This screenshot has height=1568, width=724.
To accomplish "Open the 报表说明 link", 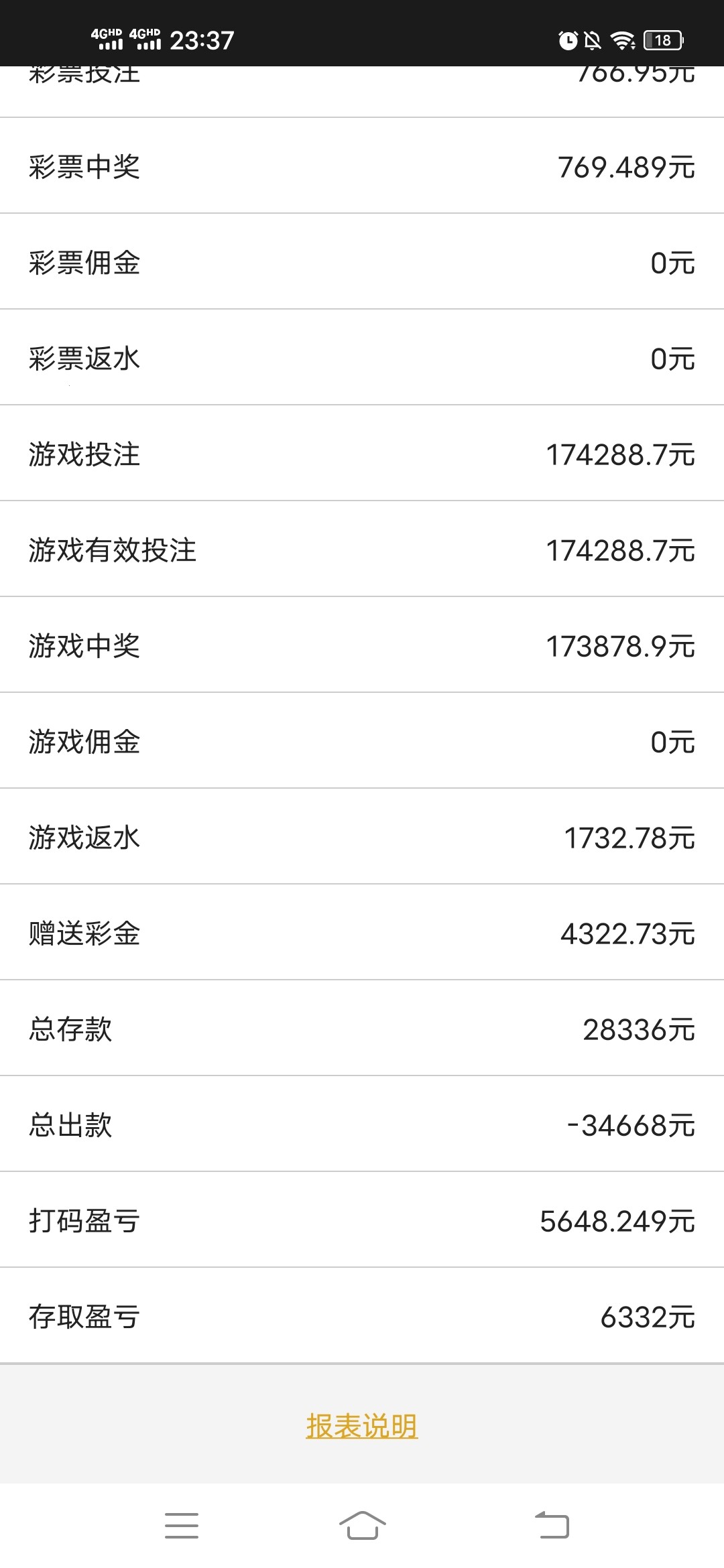I will point(361,1426).
